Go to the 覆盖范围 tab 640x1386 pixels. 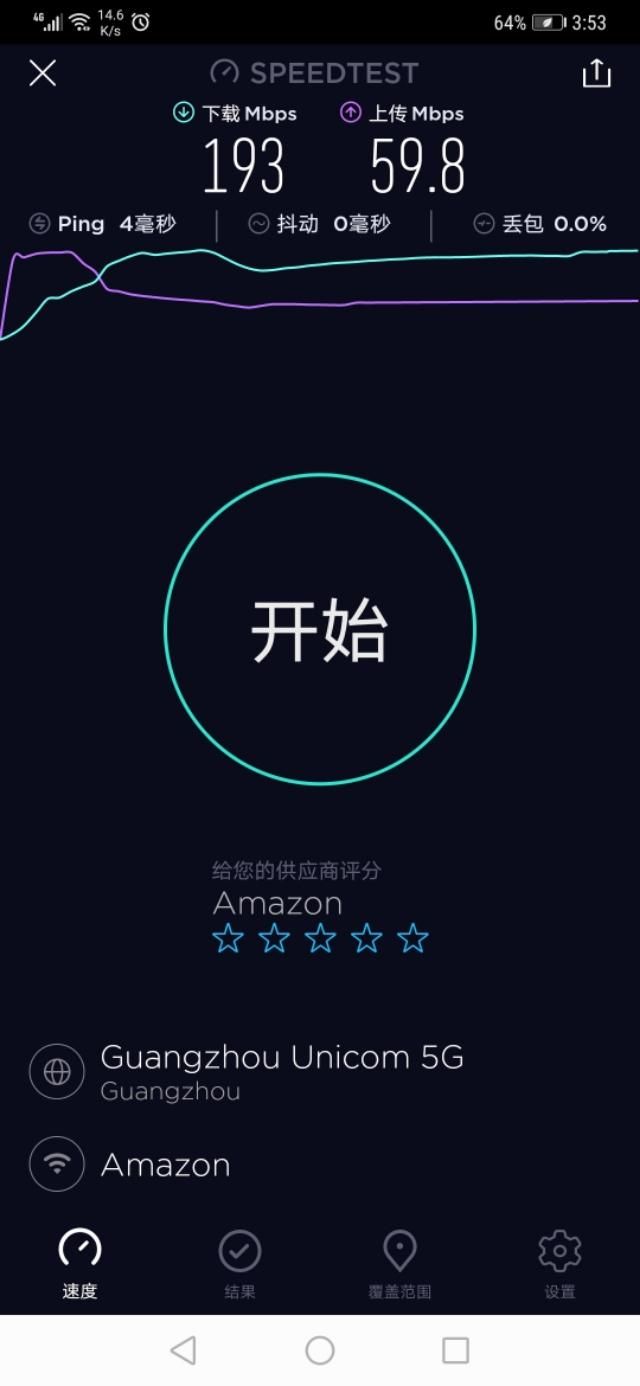click(x=400, y=1264)
